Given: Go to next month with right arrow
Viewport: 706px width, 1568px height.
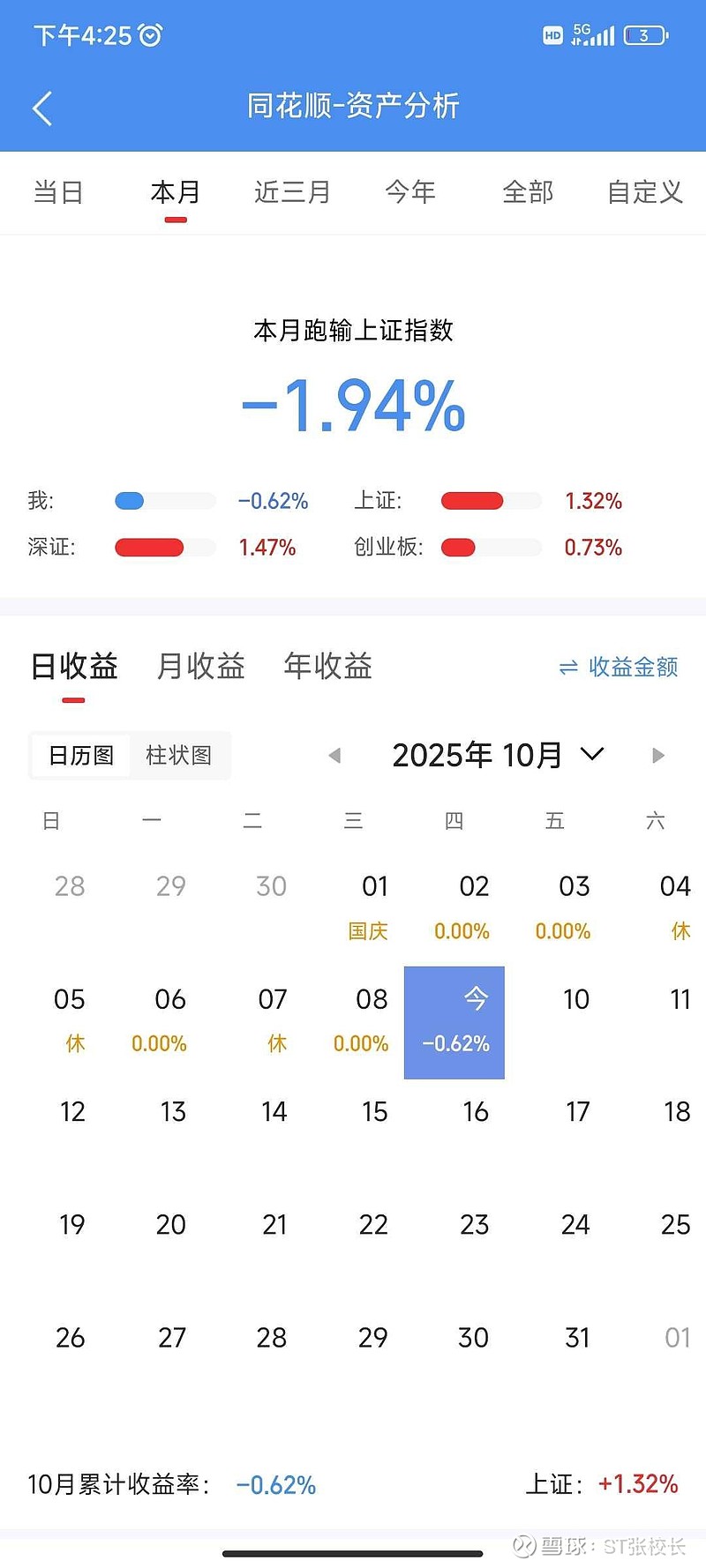Looking at the screenshot, I should [x=657, y=756].
